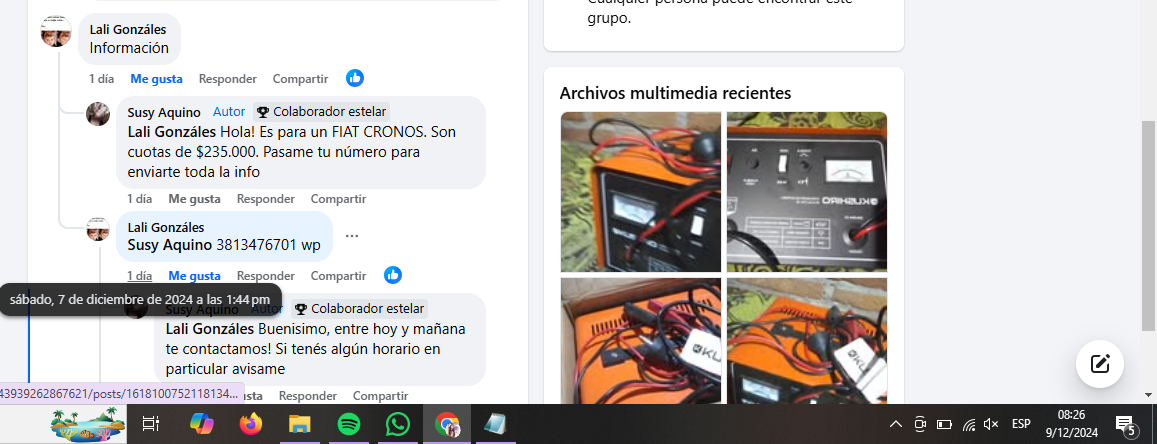Open File Explorer from the taskbar
This screenshot has width=1157, height=444.
tap(300, 424)
